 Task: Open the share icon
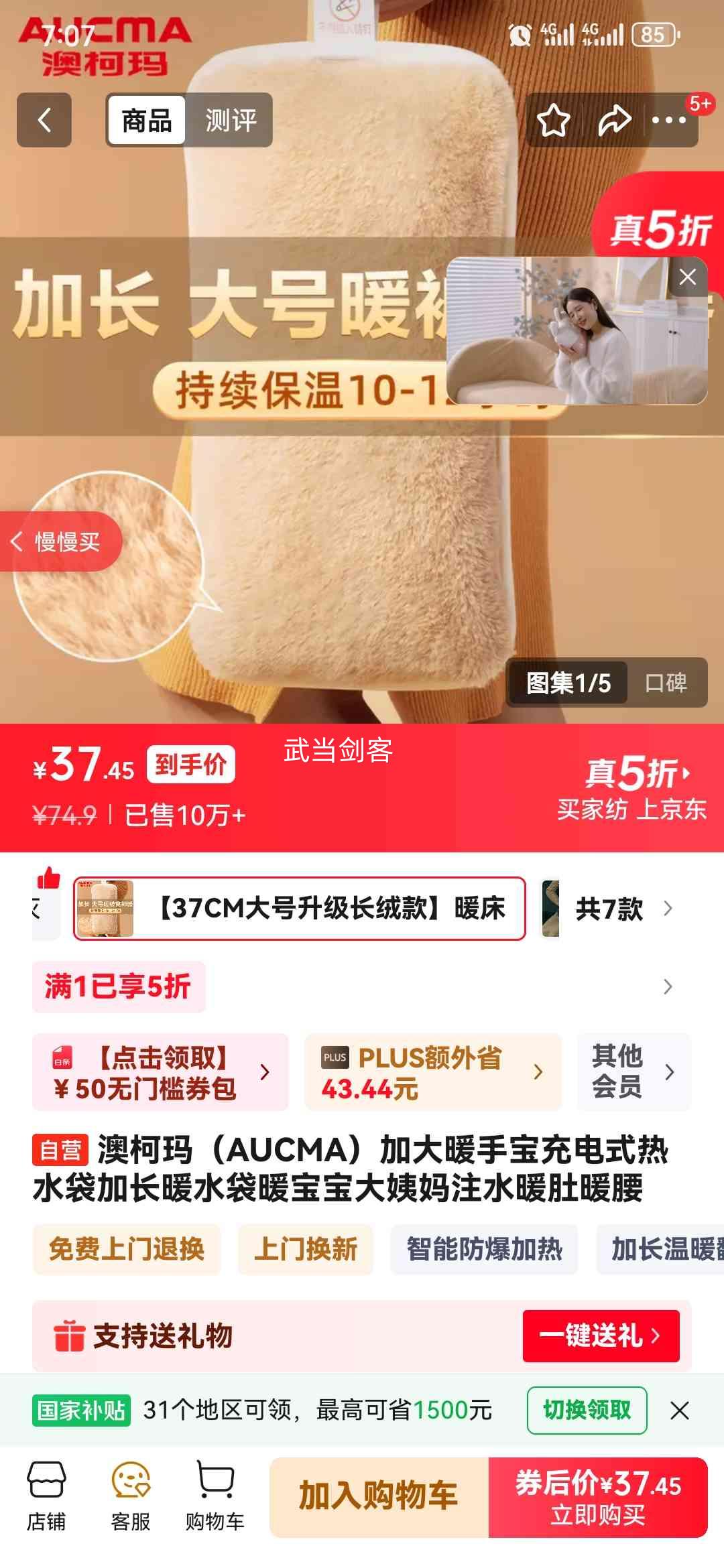(x=614, y=119)
